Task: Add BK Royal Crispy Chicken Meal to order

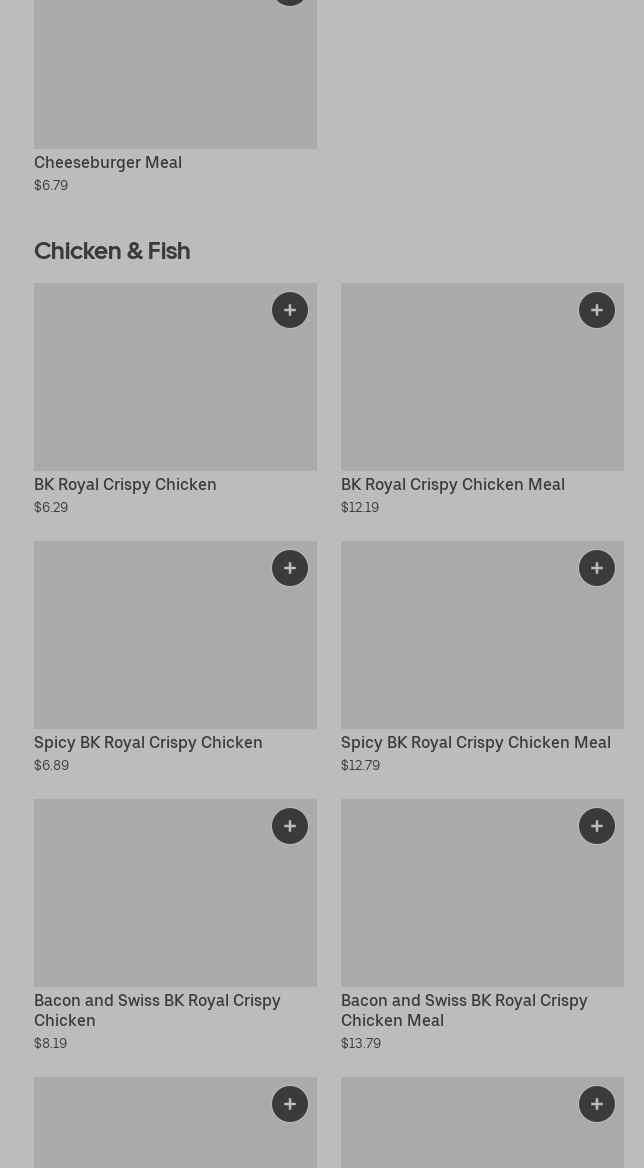Action: [597, 310]
